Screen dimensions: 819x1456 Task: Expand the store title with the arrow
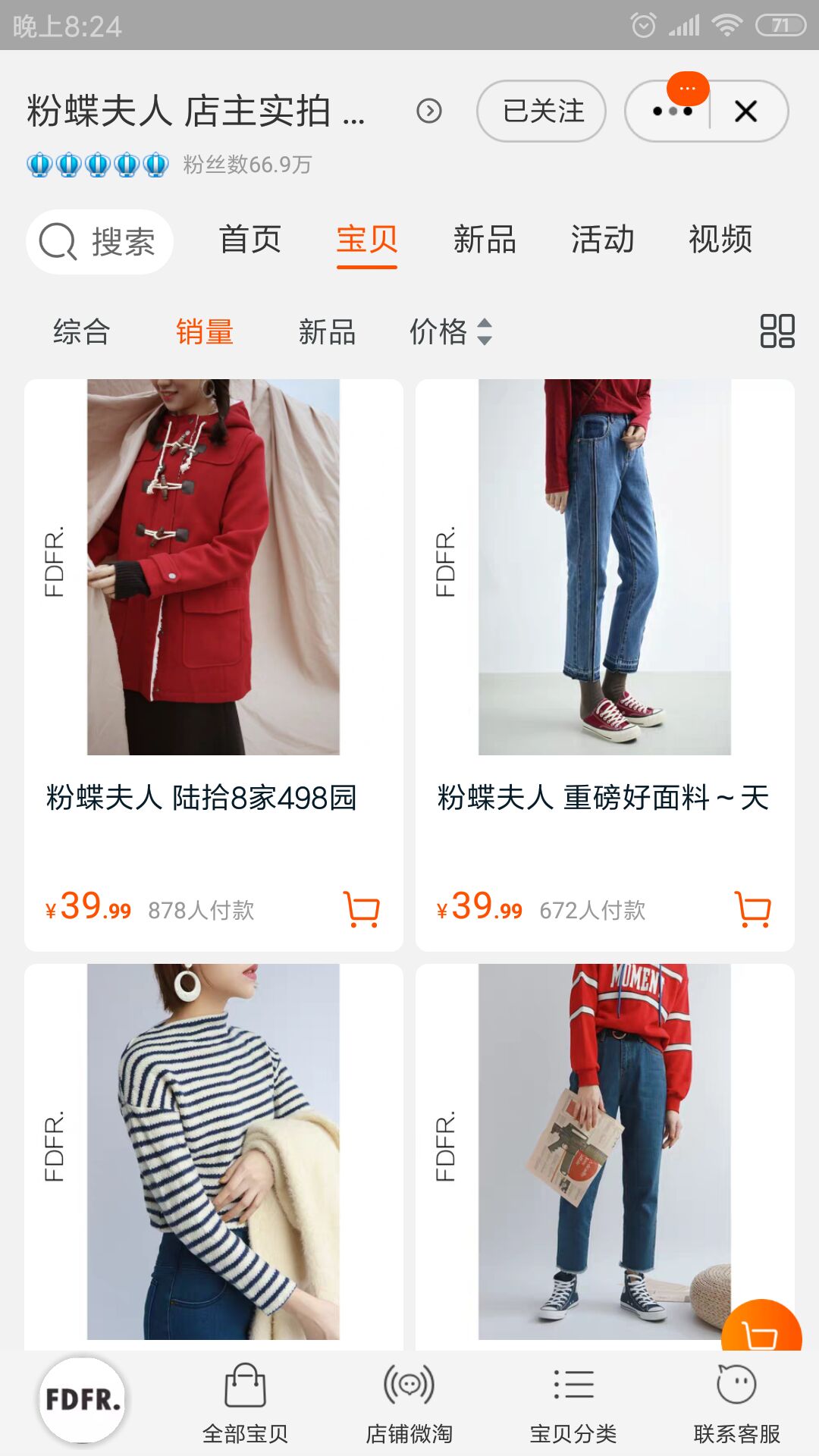pyautogui.click(x=429, y=111)
